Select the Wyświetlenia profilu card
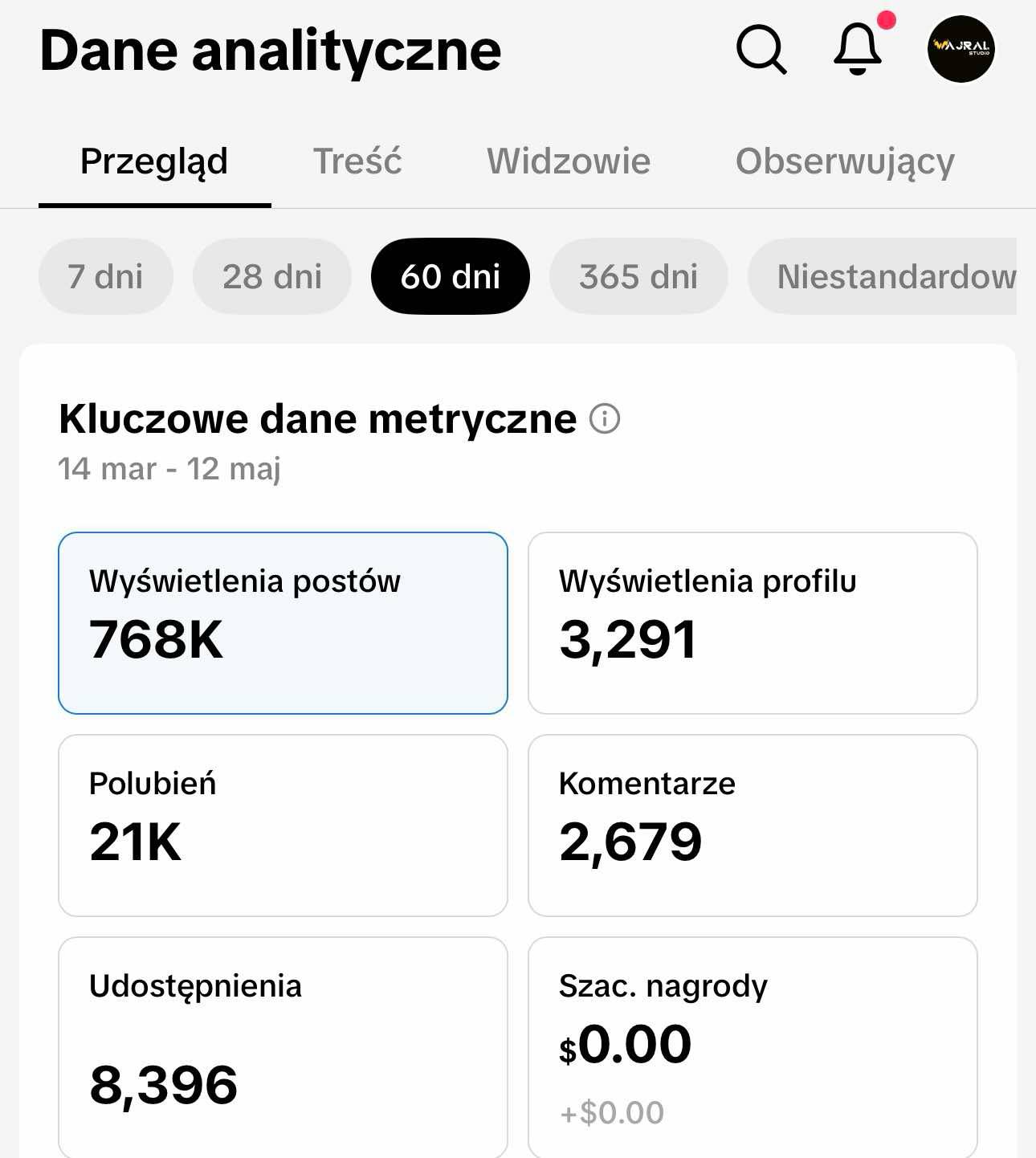The height and width of the screenshot is (1158, 1036). (x=753, y=622)
